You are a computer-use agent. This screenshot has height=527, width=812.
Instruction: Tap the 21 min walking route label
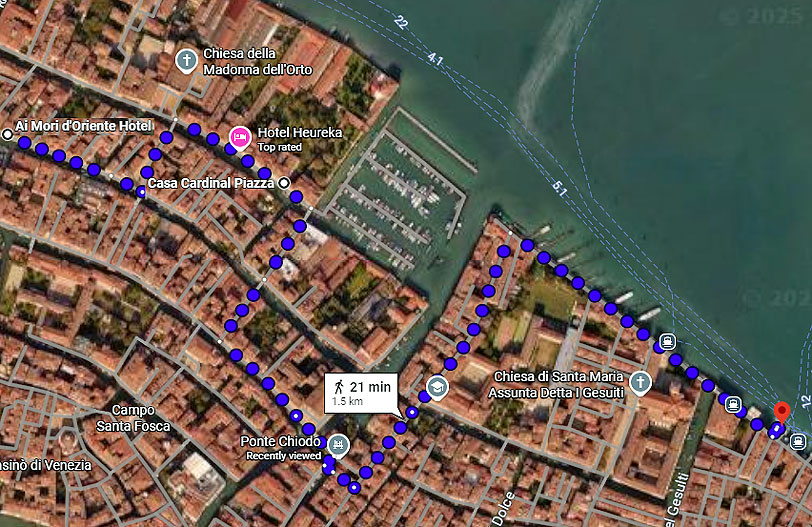(361, 392)
